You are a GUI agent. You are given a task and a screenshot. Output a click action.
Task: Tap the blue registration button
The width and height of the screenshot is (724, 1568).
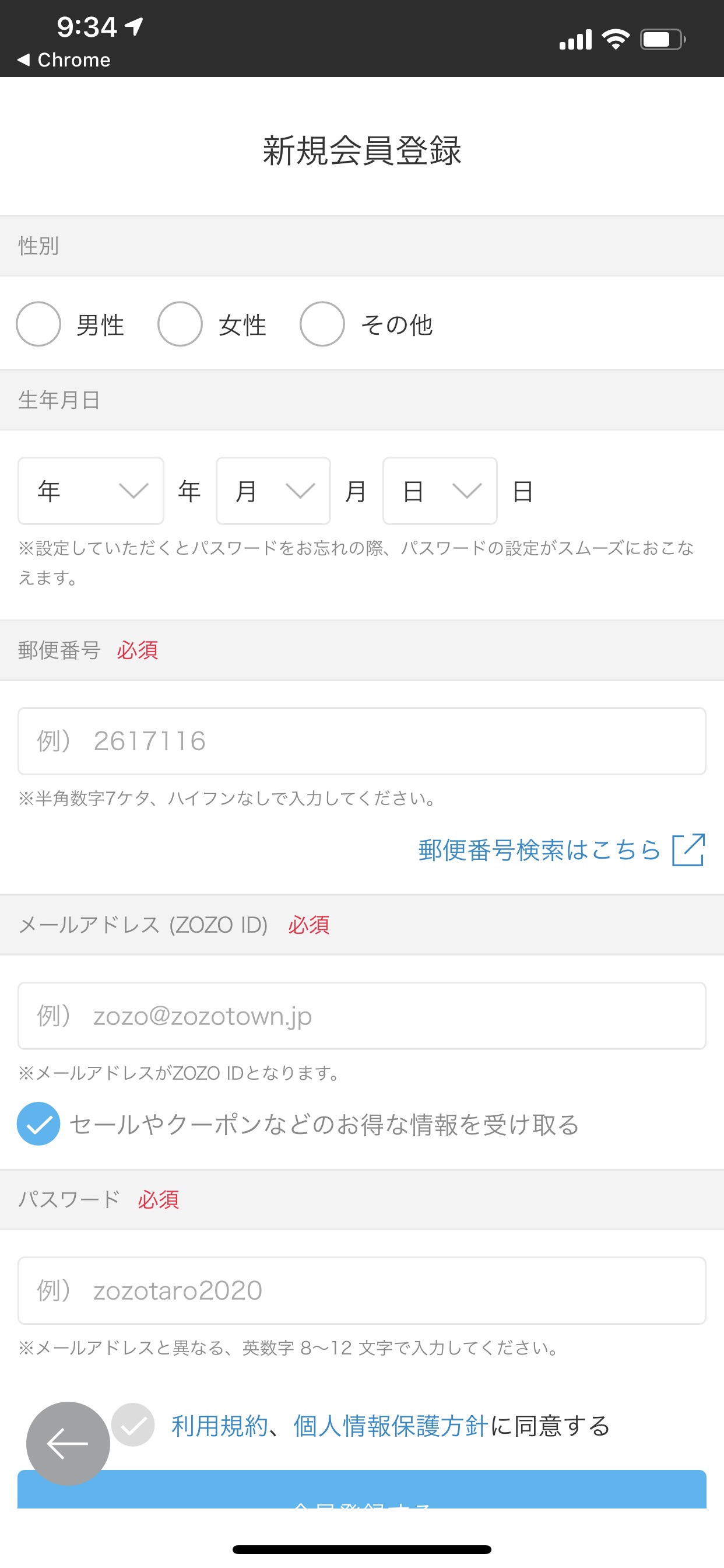362,1489
